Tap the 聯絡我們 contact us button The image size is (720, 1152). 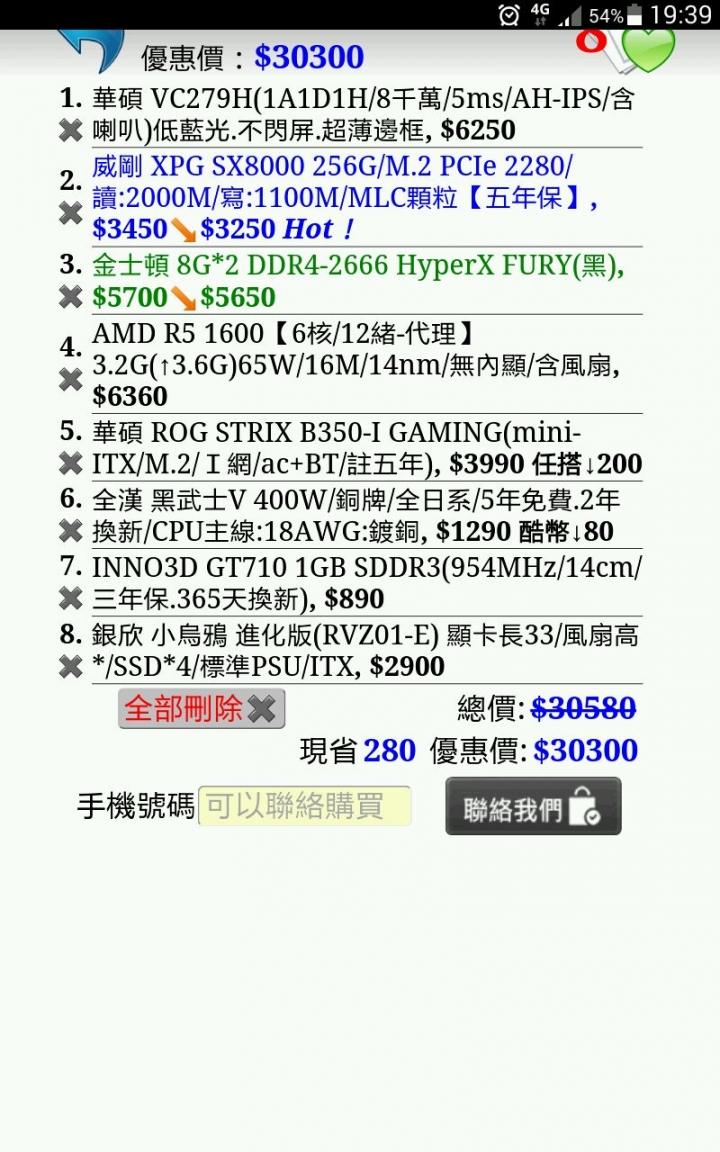(x=533, y=807)
